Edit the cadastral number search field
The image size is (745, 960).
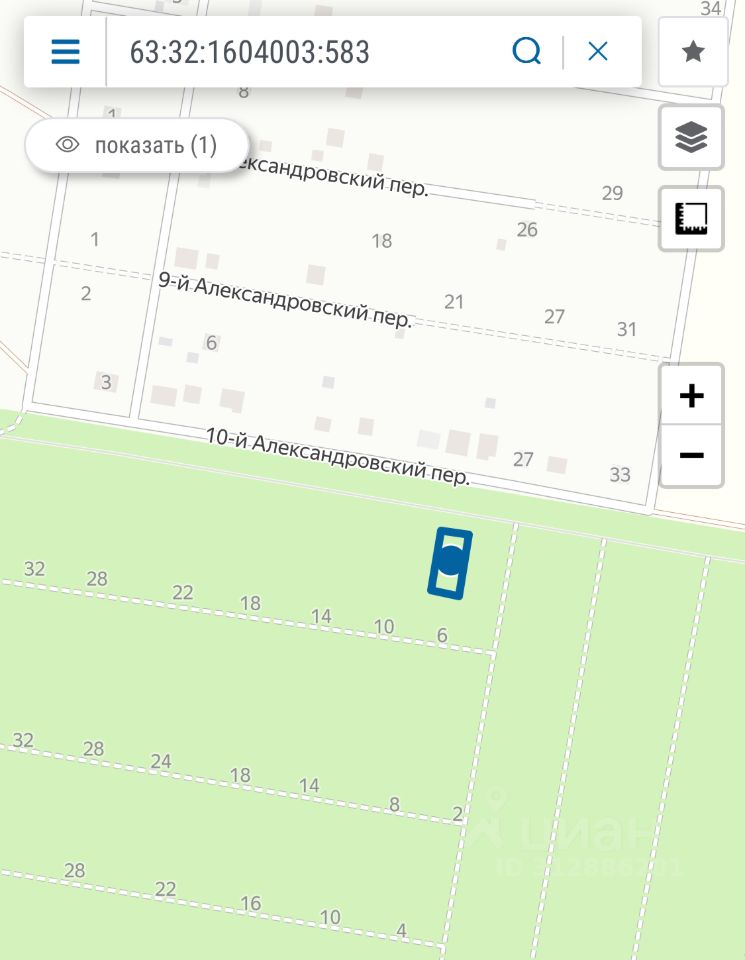[300, 51]
